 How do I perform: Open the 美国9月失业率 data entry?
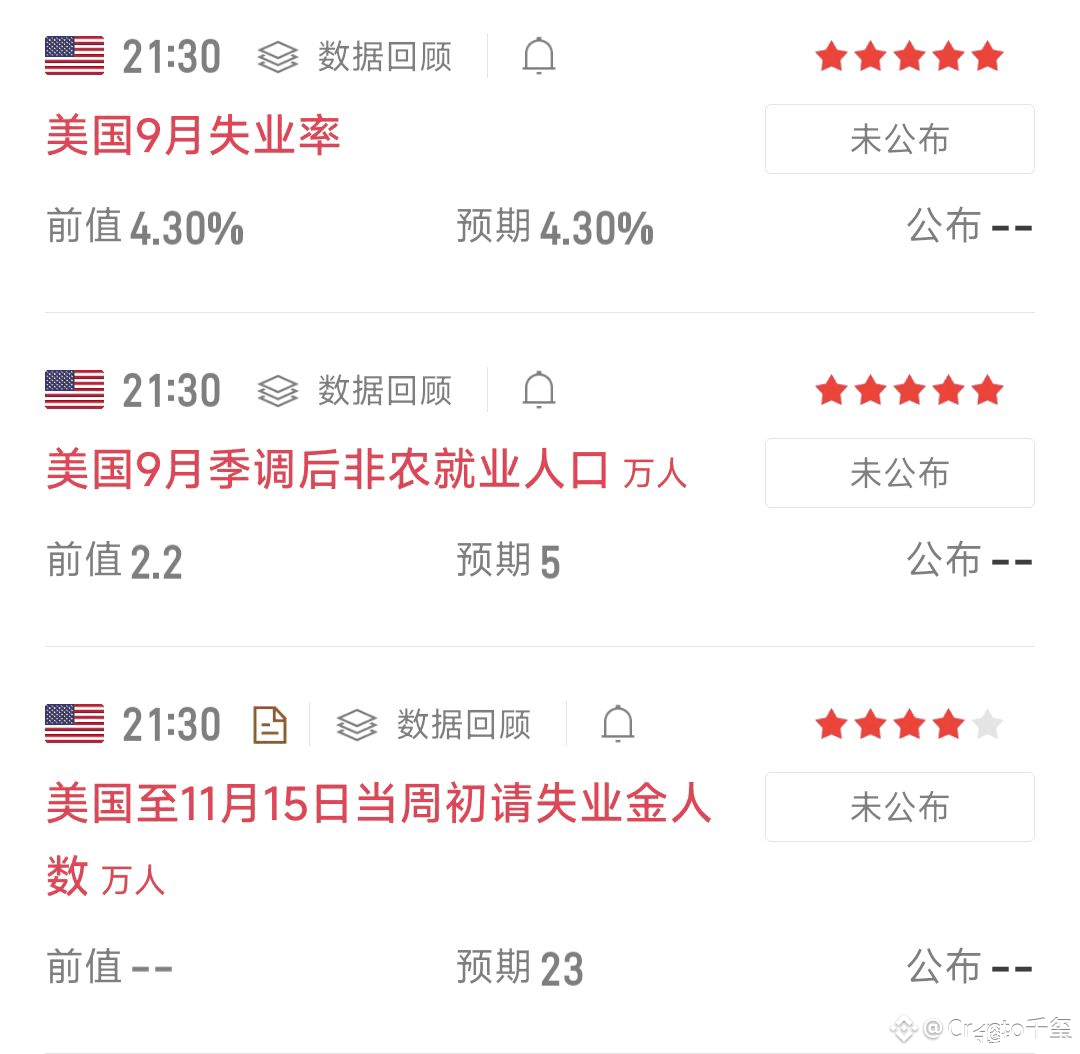click(x=194, y=136)
